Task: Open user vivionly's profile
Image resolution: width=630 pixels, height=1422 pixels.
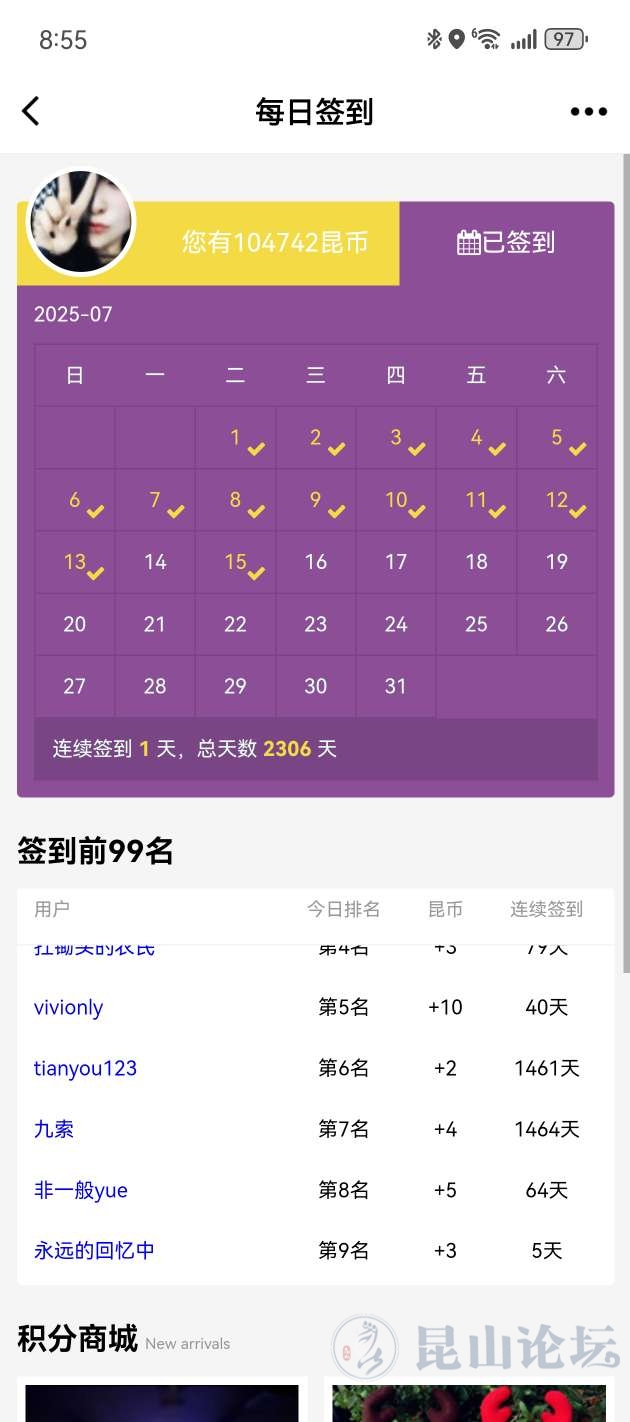Action: (x=68, y=1007)
